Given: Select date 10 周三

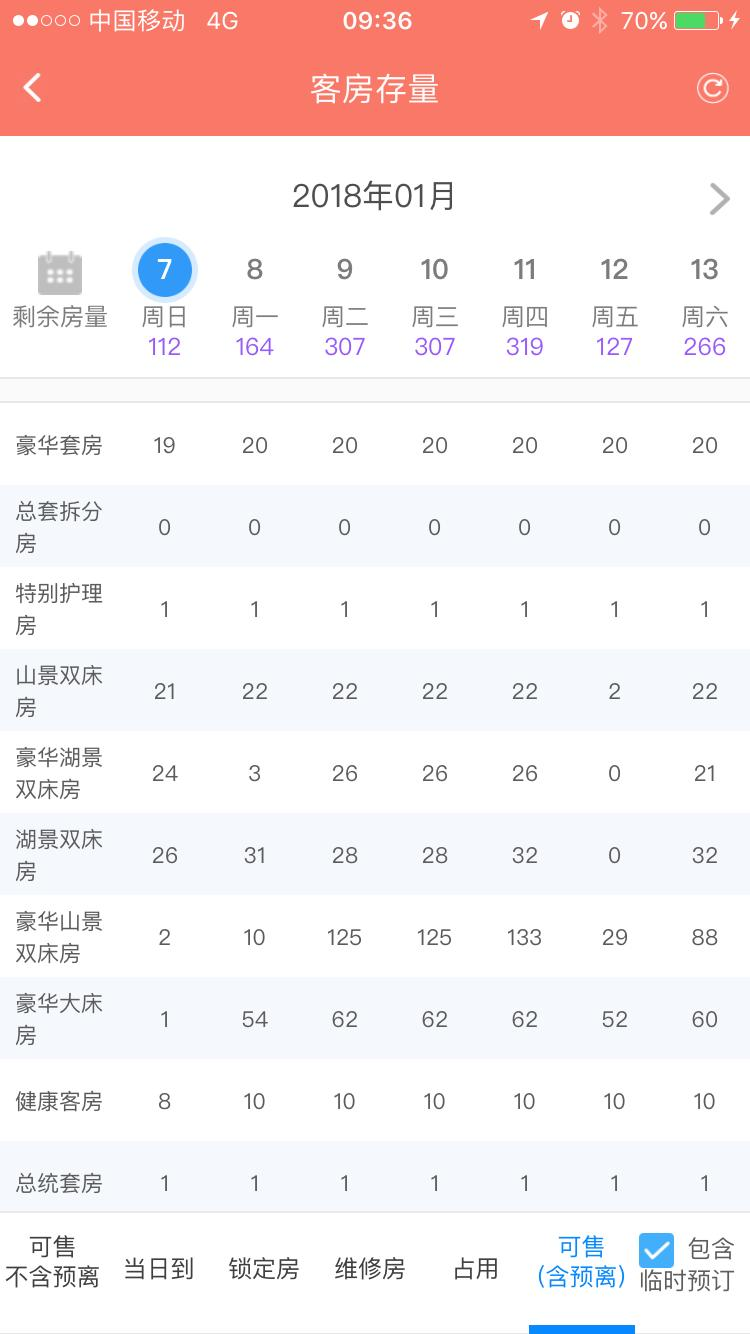Looking at the screenshot, I should click(435, 304).
